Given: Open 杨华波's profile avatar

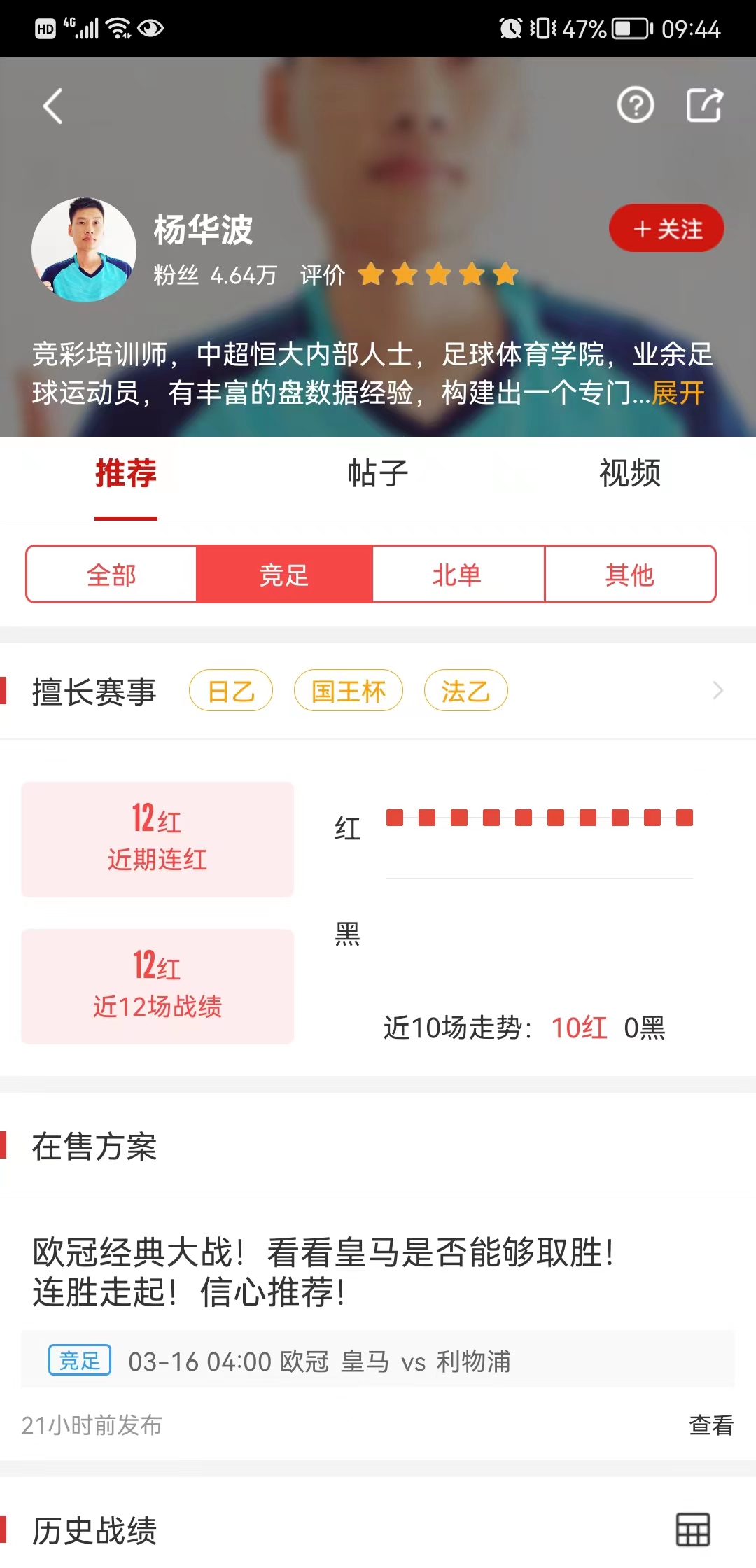Looking at the screenshot, I should coord(84,250).
